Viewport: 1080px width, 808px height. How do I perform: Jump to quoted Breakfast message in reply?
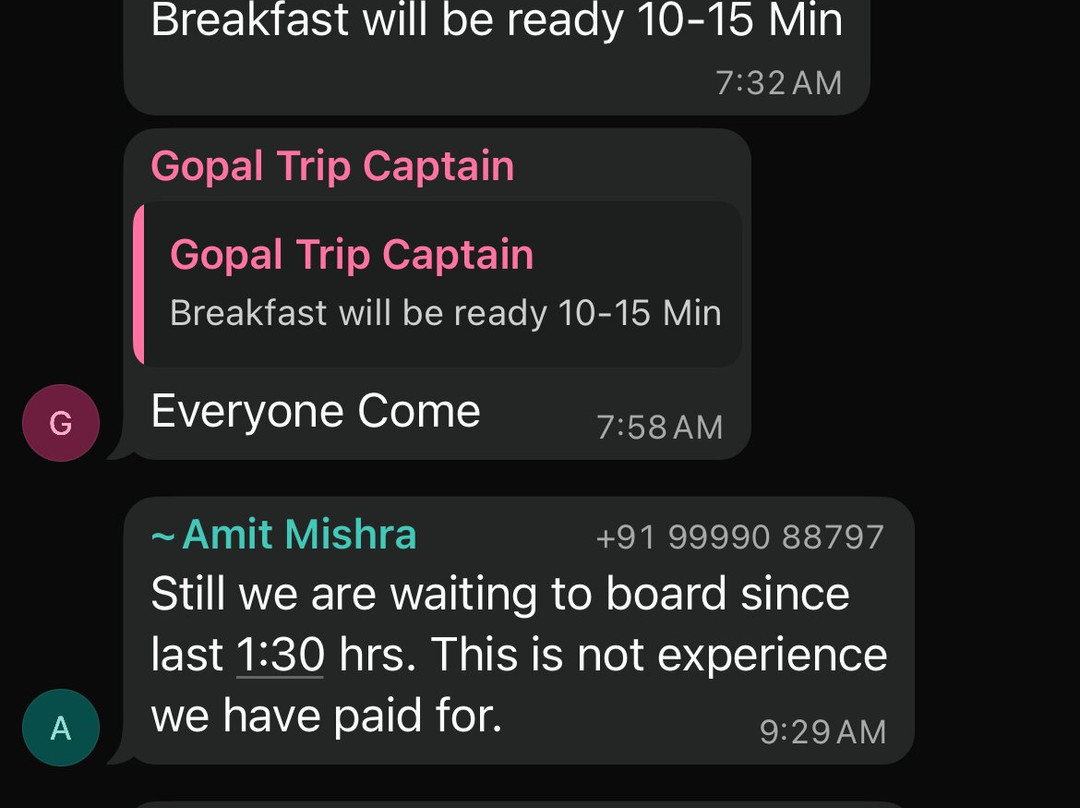[438, 284]
